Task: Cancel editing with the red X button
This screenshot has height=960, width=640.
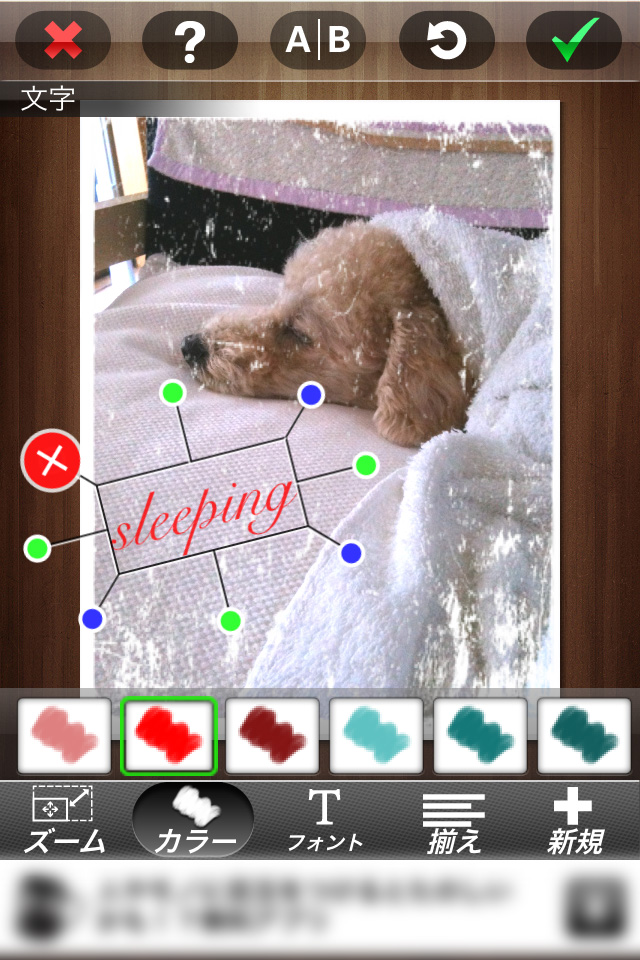Action: click(x=62, y=40)
